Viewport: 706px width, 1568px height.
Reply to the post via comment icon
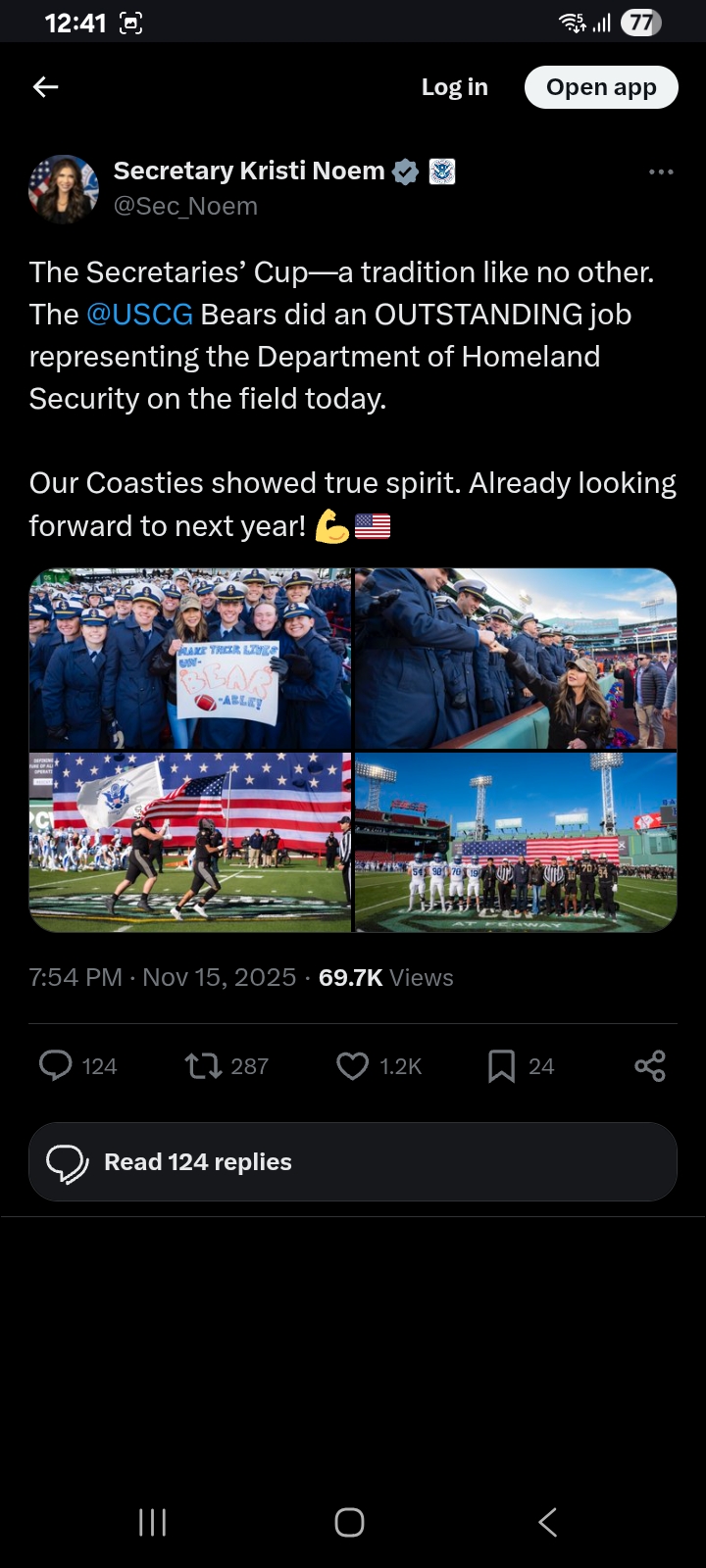56,1065
